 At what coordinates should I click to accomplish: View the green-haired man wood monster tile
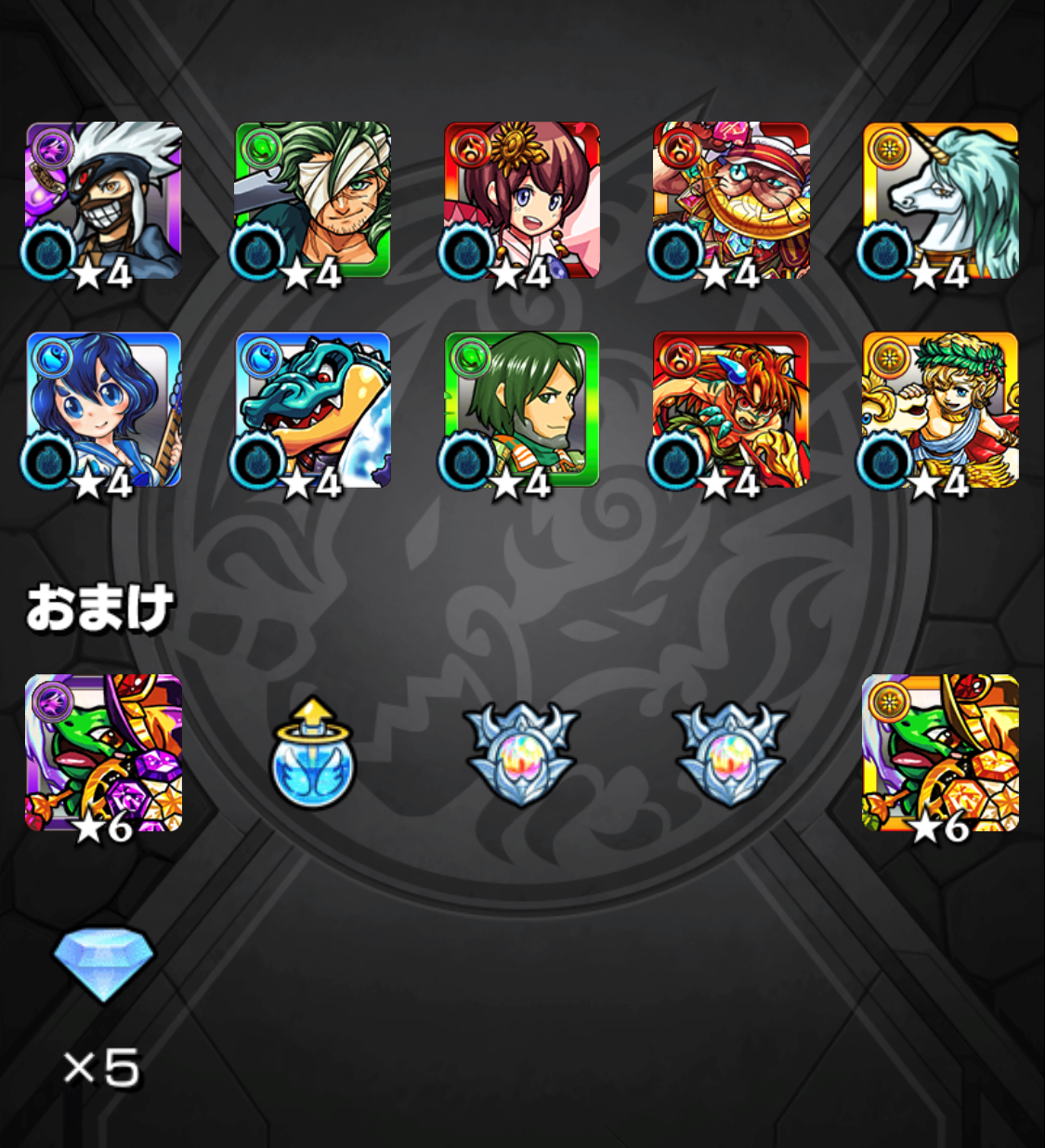point(521,411)
